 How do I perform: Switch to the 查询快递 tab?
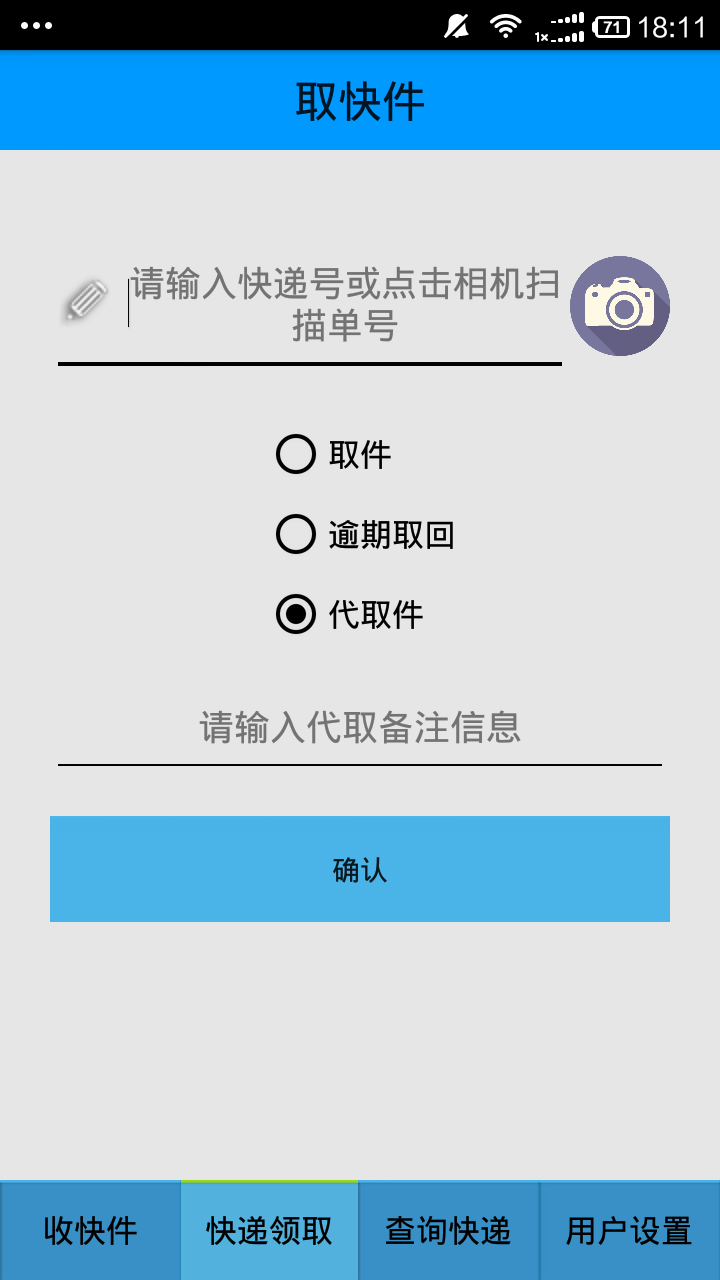(448, 1230)
